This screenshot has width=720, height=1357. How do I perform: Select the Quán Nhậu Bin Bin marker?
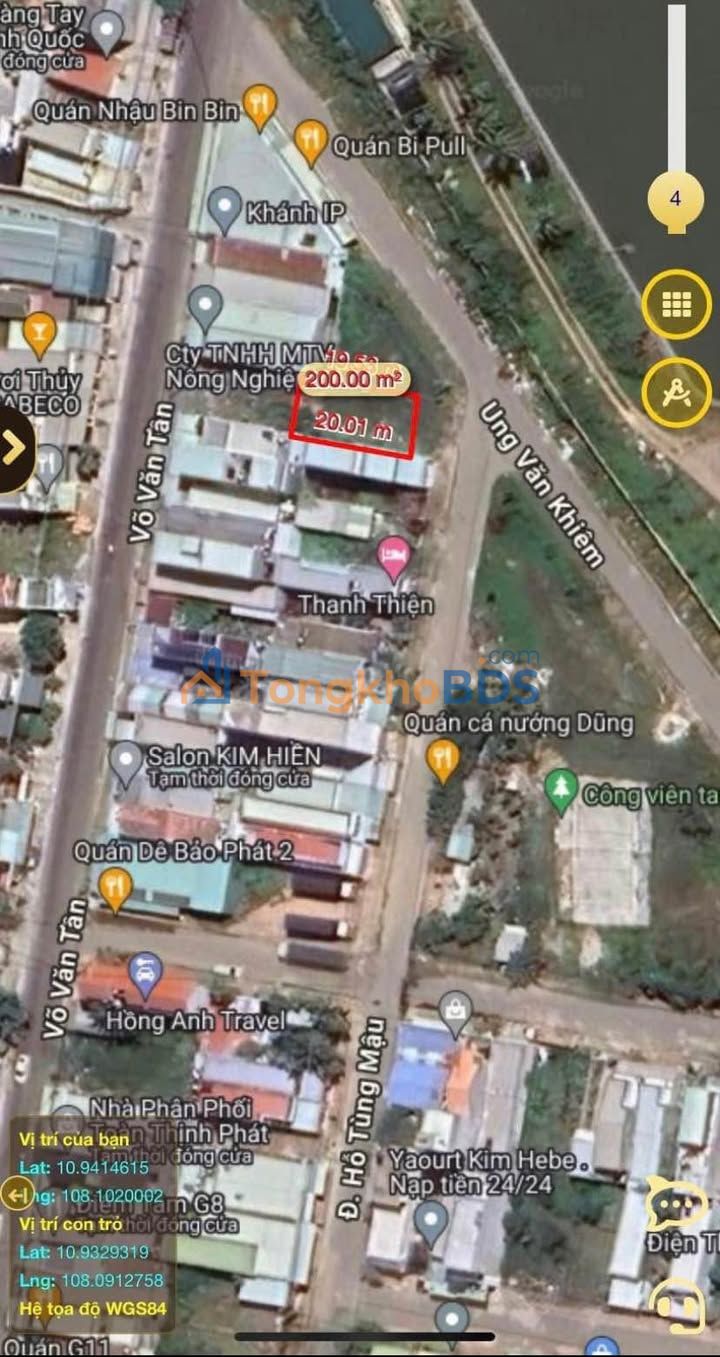click(260, 104)
